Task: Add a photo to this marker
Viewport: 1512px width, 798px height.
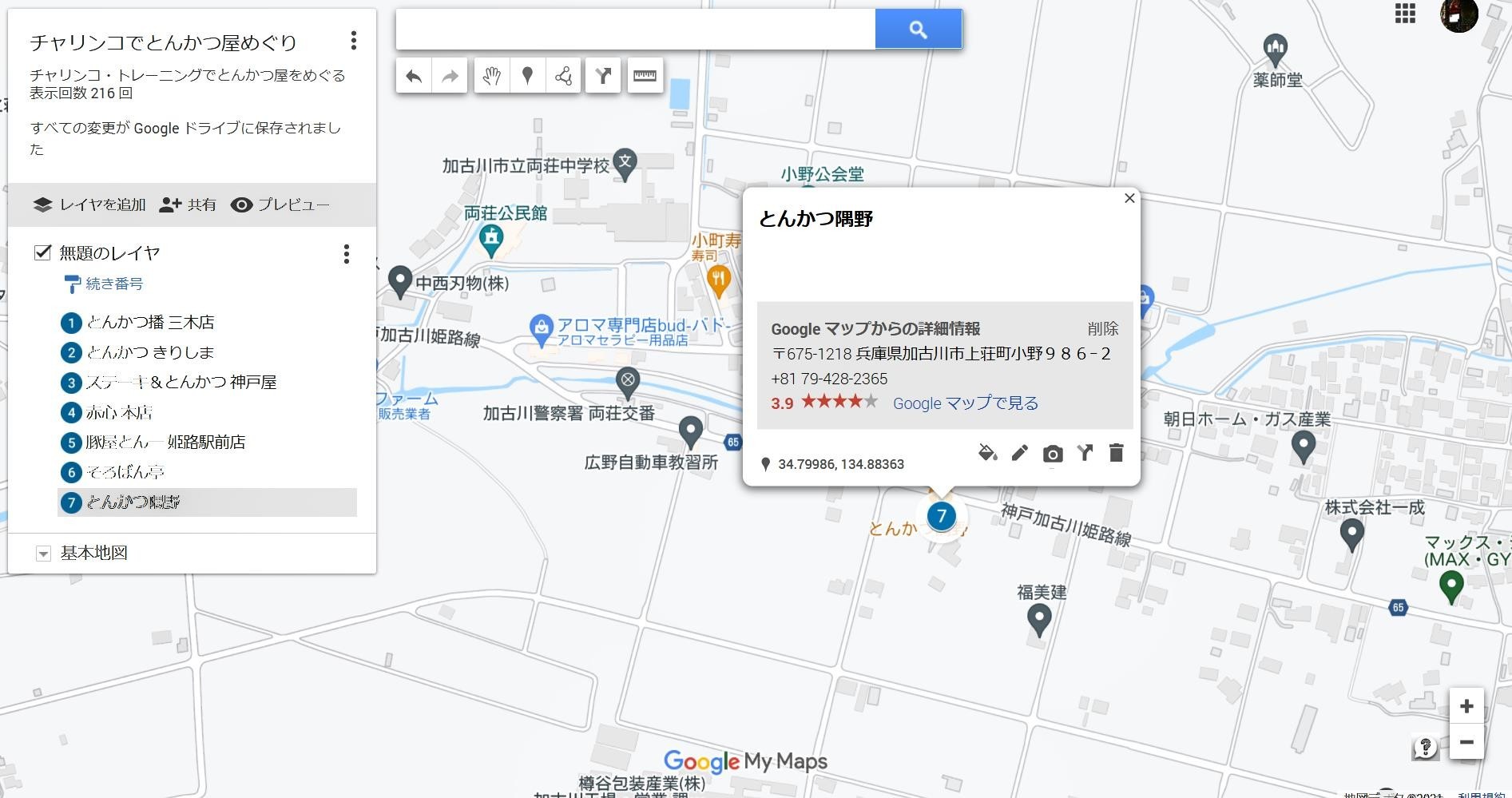Action: (x=1052, y=454)
